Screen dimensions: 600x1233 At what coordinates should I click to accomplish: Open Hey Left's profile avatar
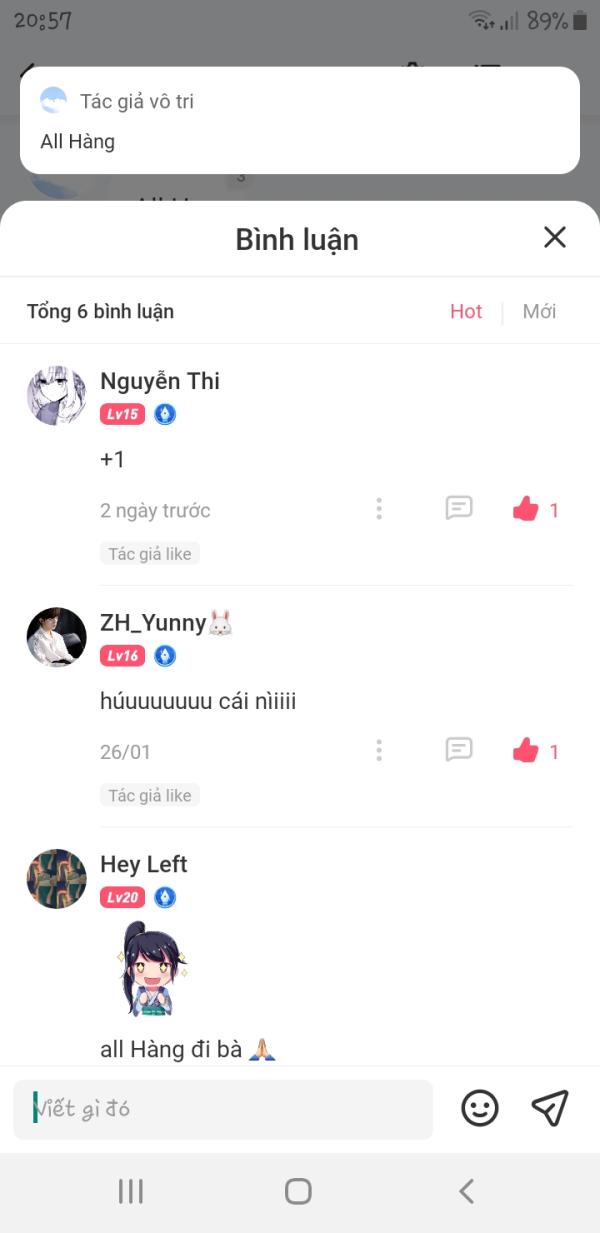point(56,879)
